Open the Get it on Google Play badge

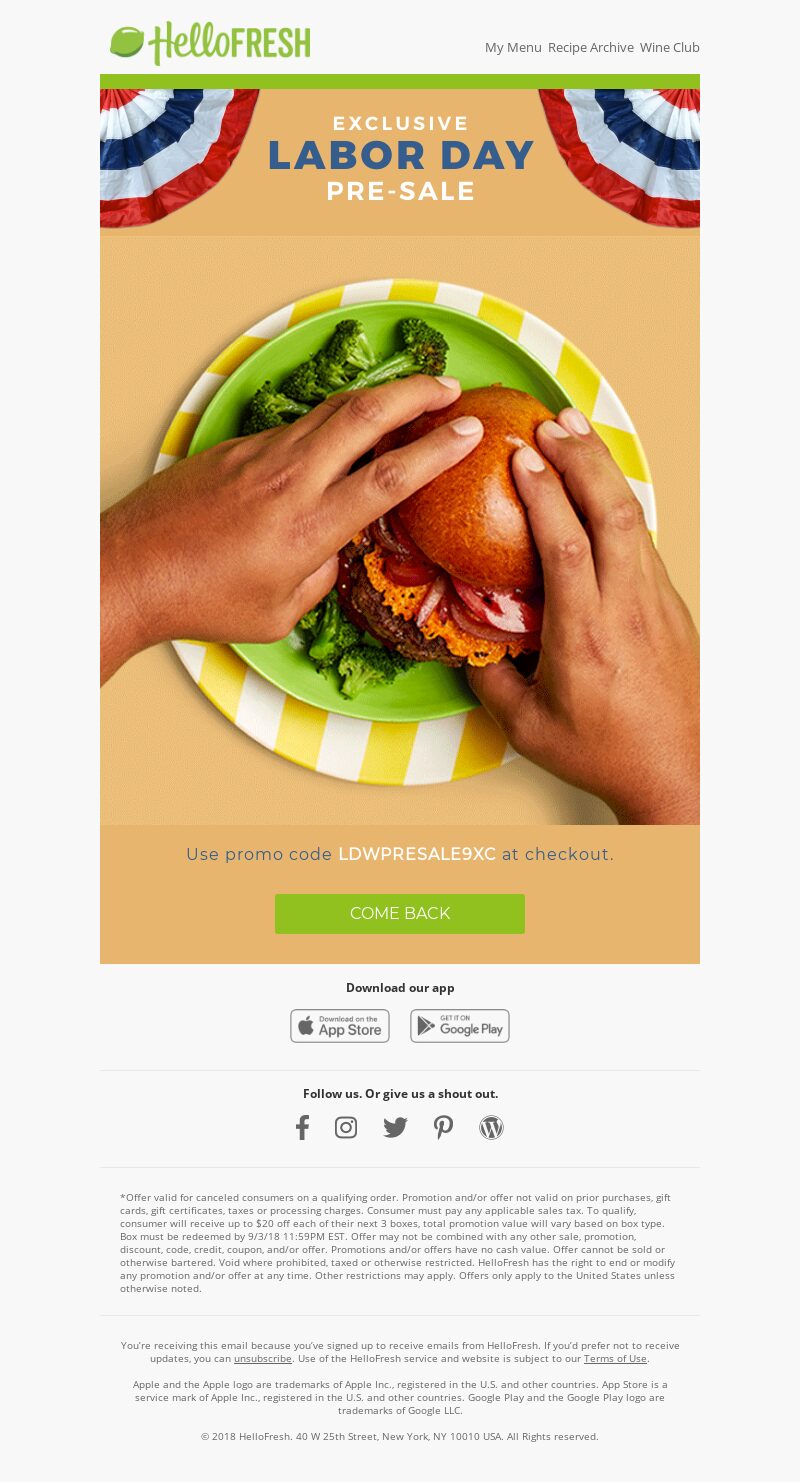[x=459, y=1025]
